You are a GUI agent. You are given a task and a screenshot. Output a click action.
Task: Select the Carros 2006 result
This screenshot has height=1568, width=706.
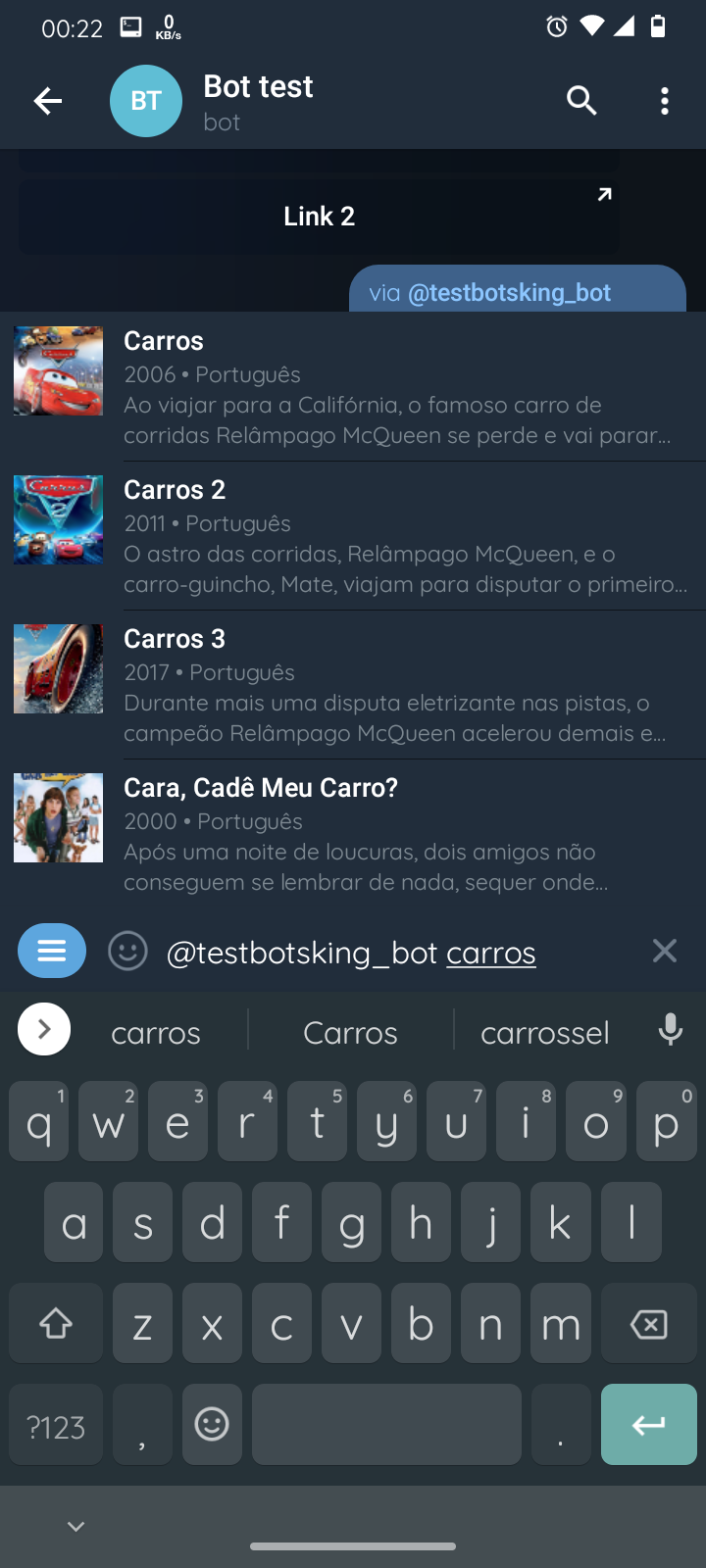(353, 386)
